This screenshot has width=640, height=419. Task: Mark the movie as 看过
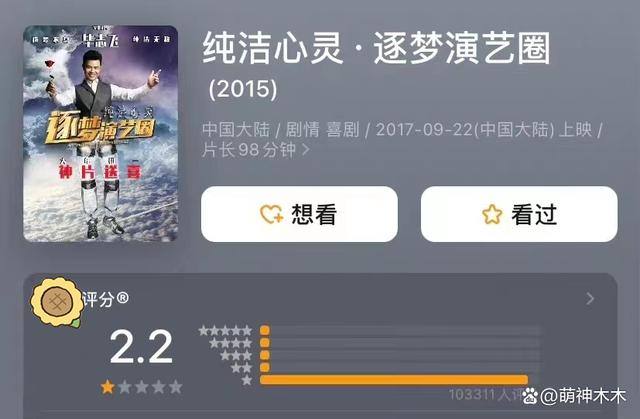coord(518,214)
